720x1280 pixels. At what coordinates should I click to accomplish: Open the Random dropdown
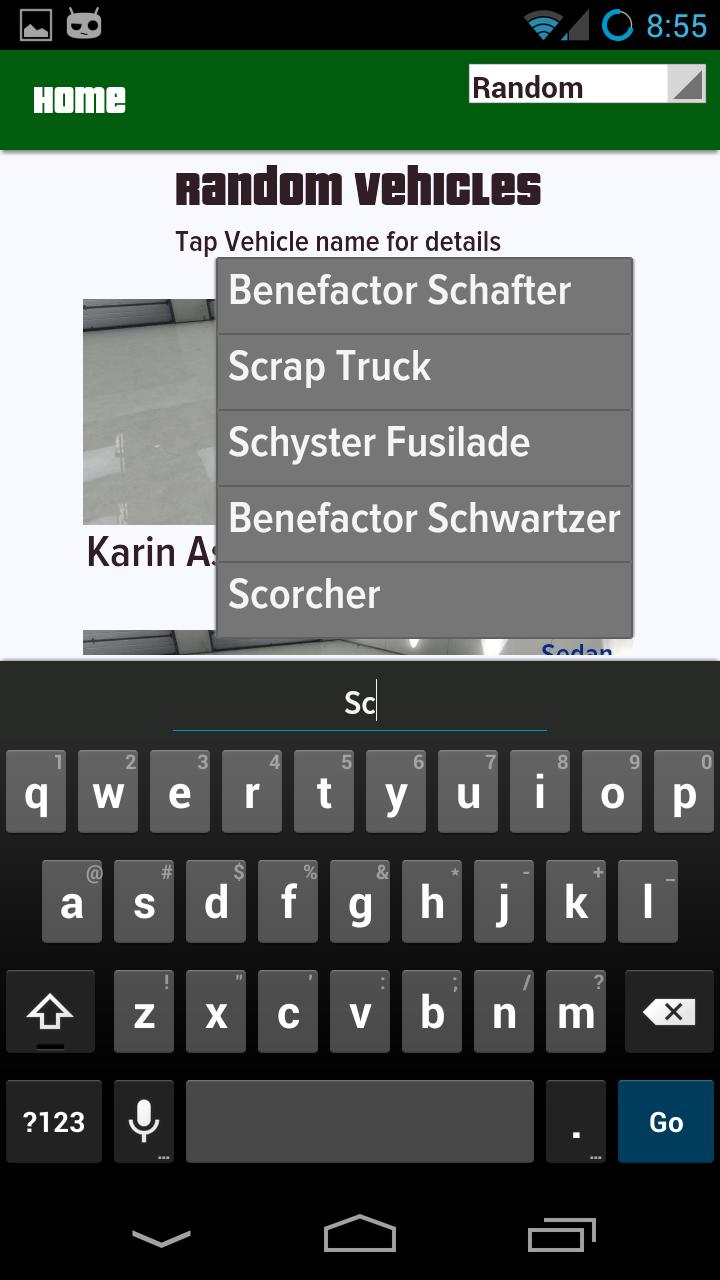587,85
